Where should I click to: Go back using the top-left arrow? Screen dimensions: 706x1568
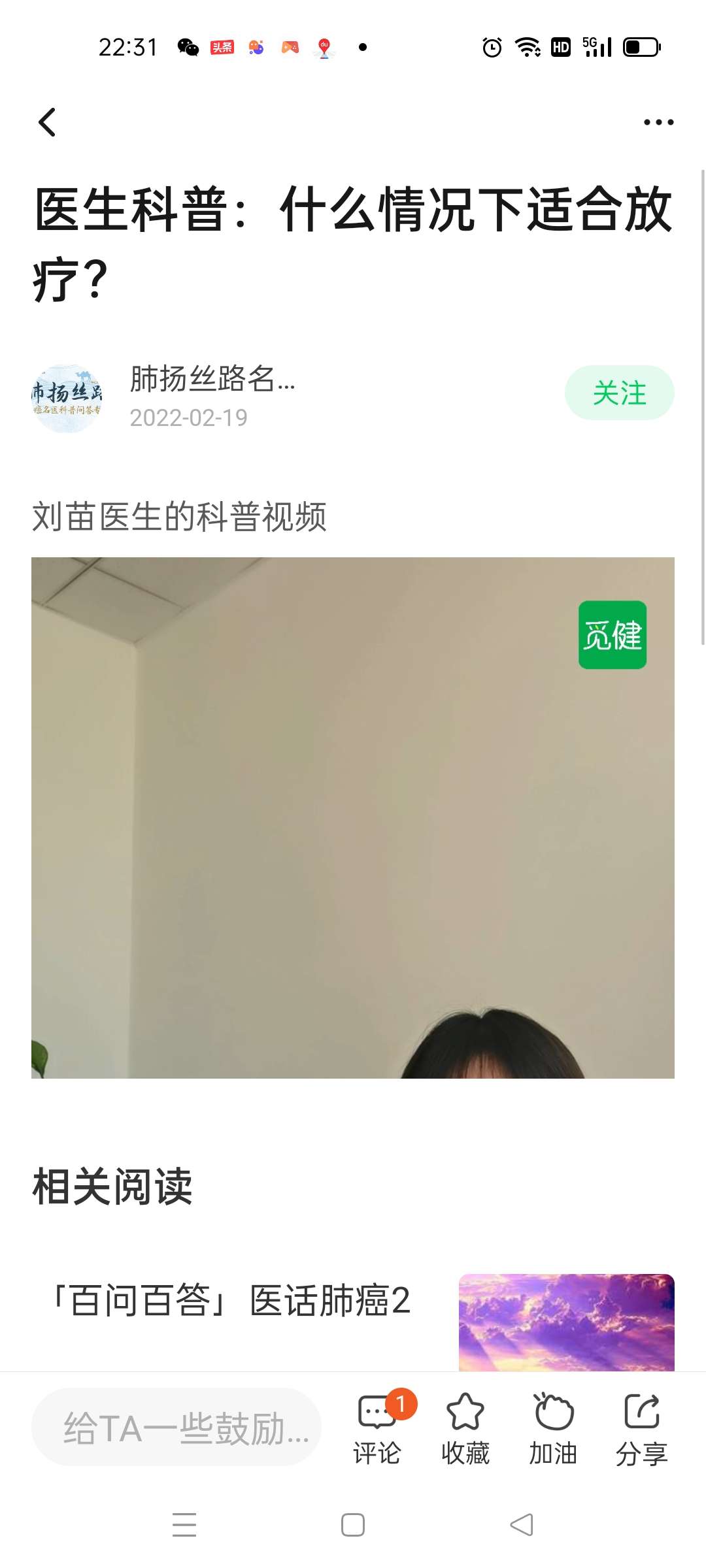[47, 122]
